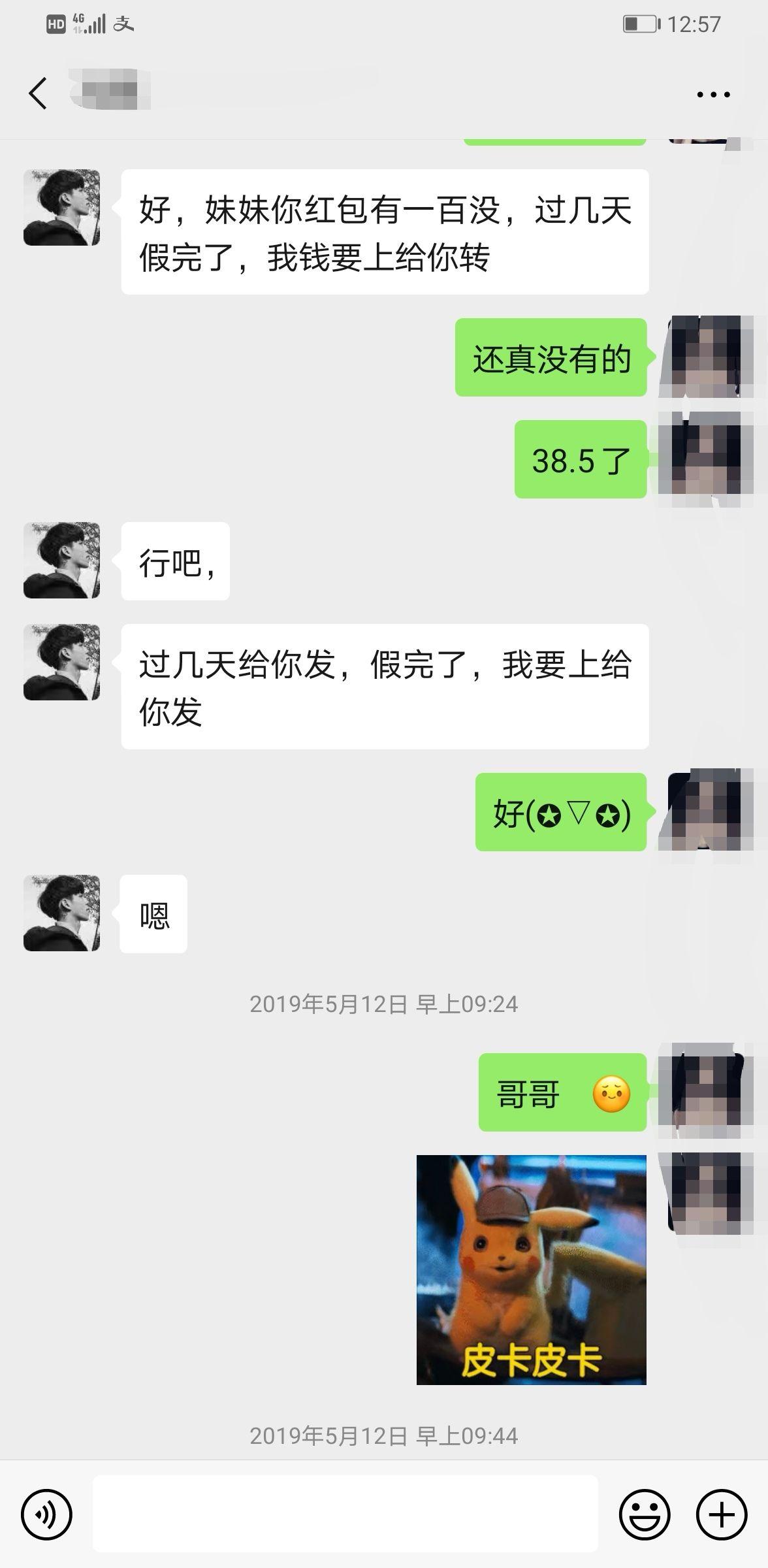
Task: Open contact avatar beside 行吧 message
Action: [x=62, y=560]
